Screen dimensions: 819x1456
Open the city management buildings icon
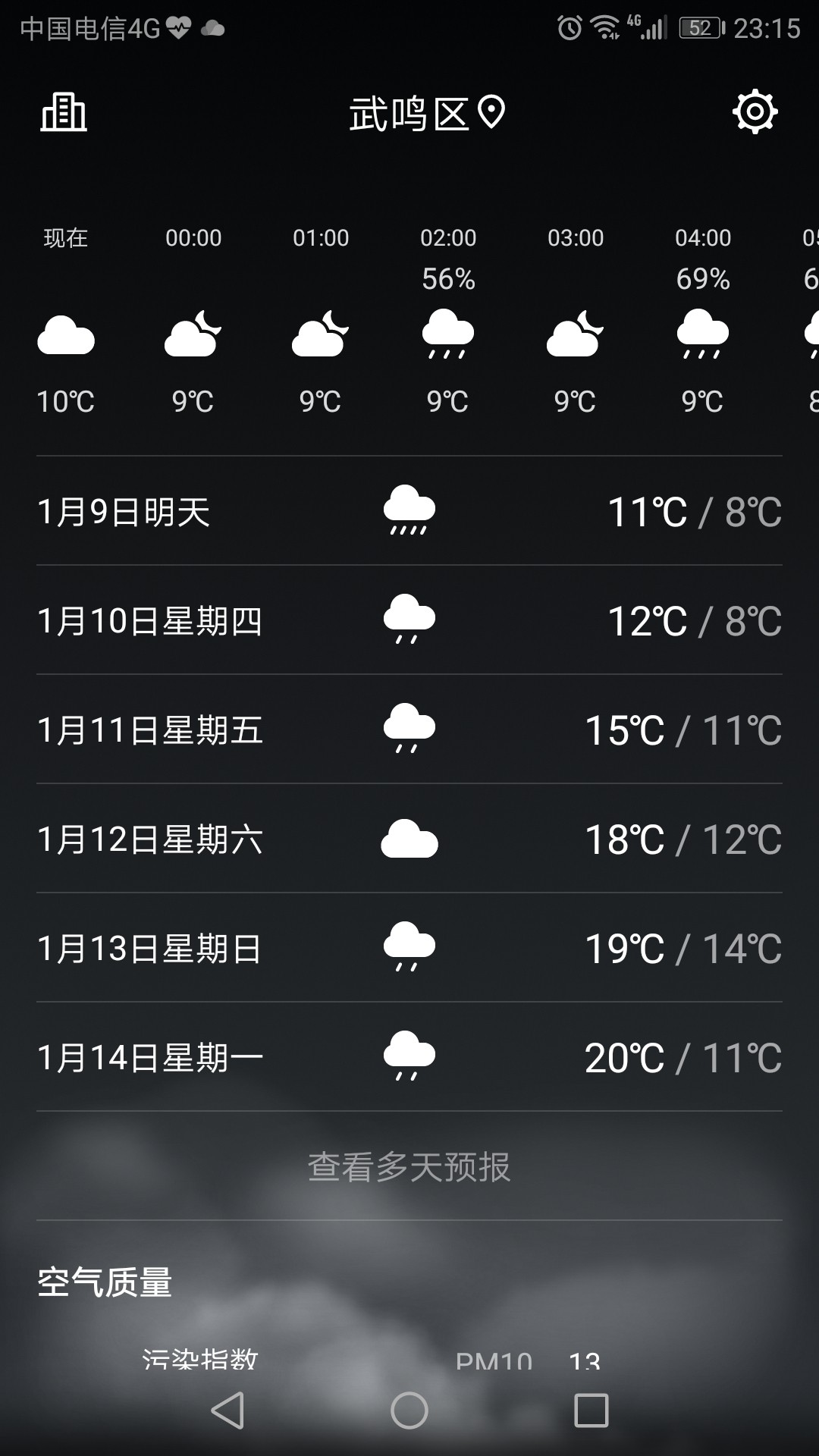[64, 113]
